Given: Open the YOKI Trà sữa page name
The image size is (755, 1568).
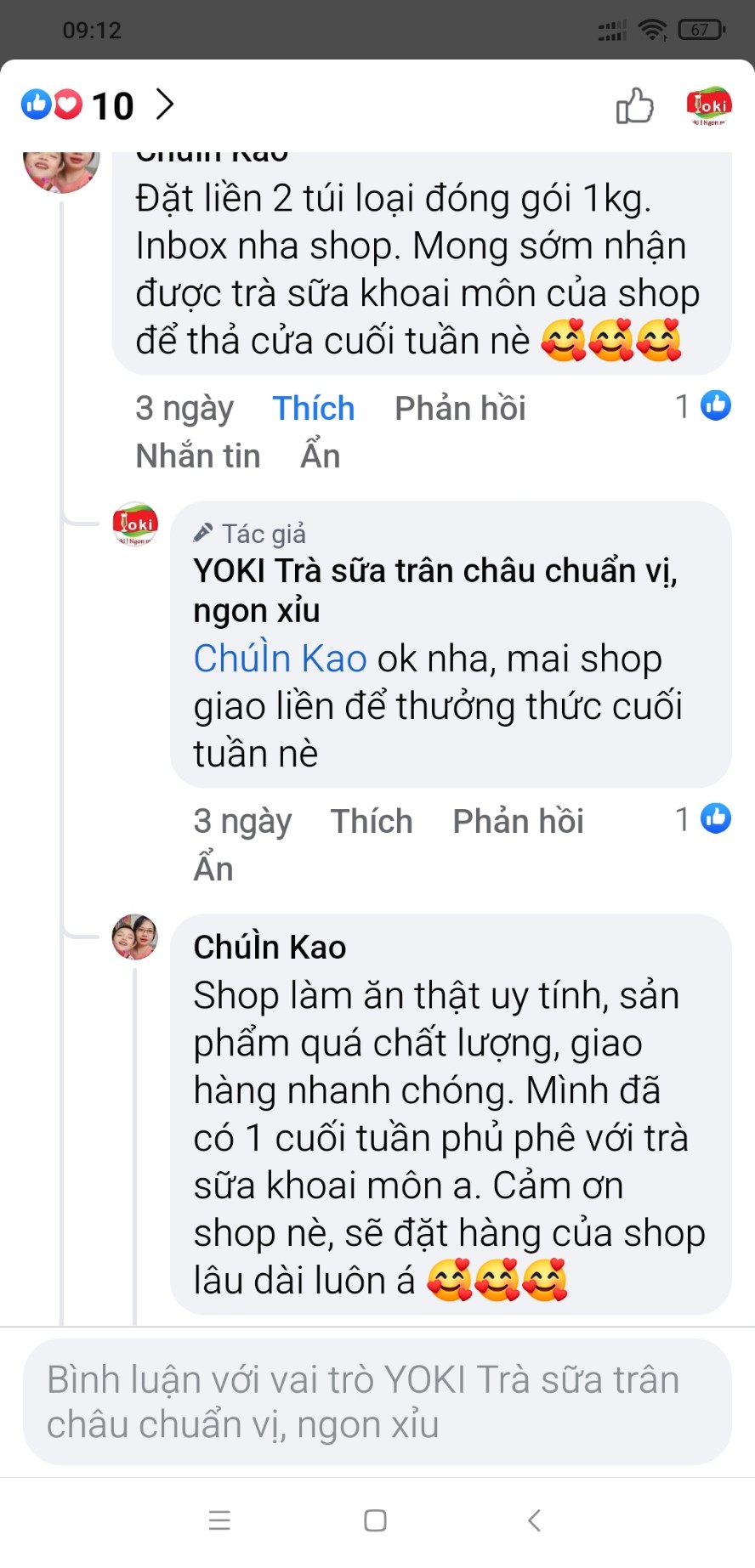Looking at the screenshot, I should [434, 571].
